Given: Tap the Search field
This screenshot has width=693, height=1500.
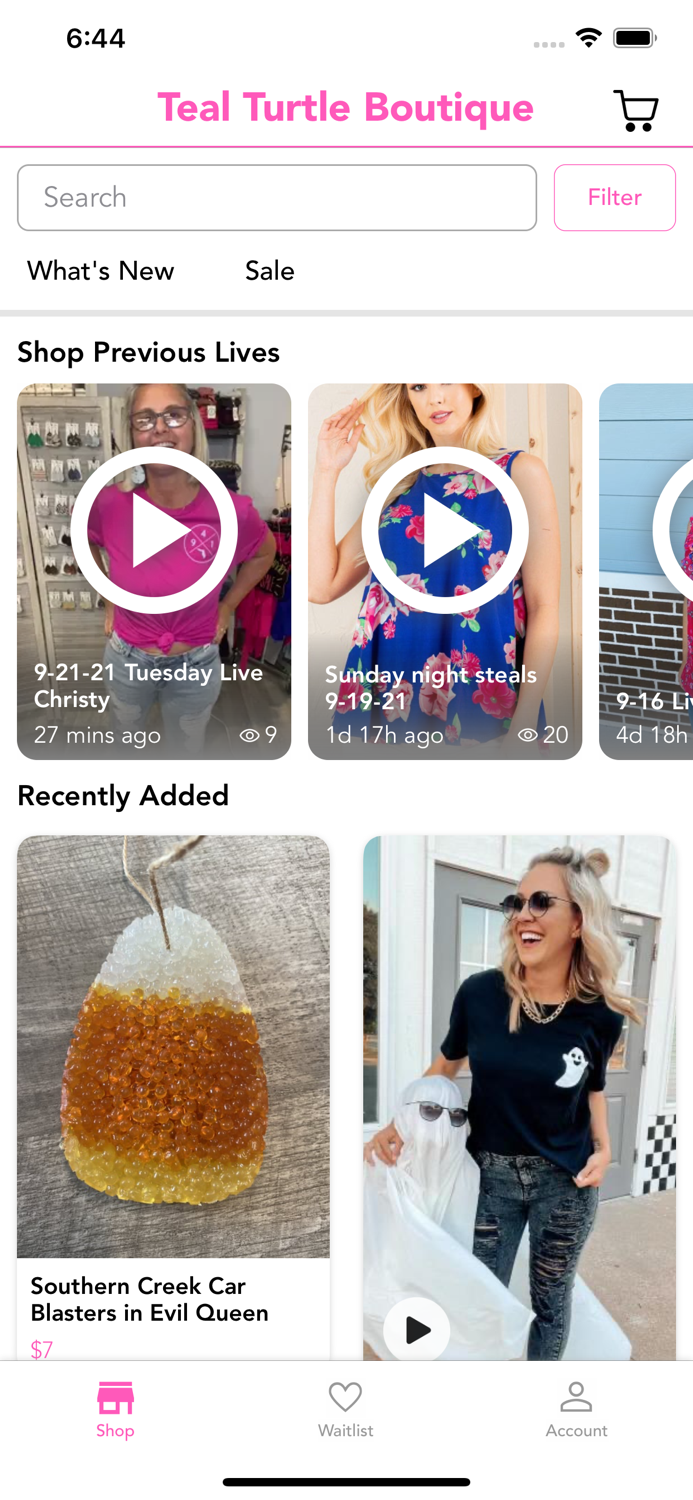Looking at the screenshot, I should tap(277, 198).
